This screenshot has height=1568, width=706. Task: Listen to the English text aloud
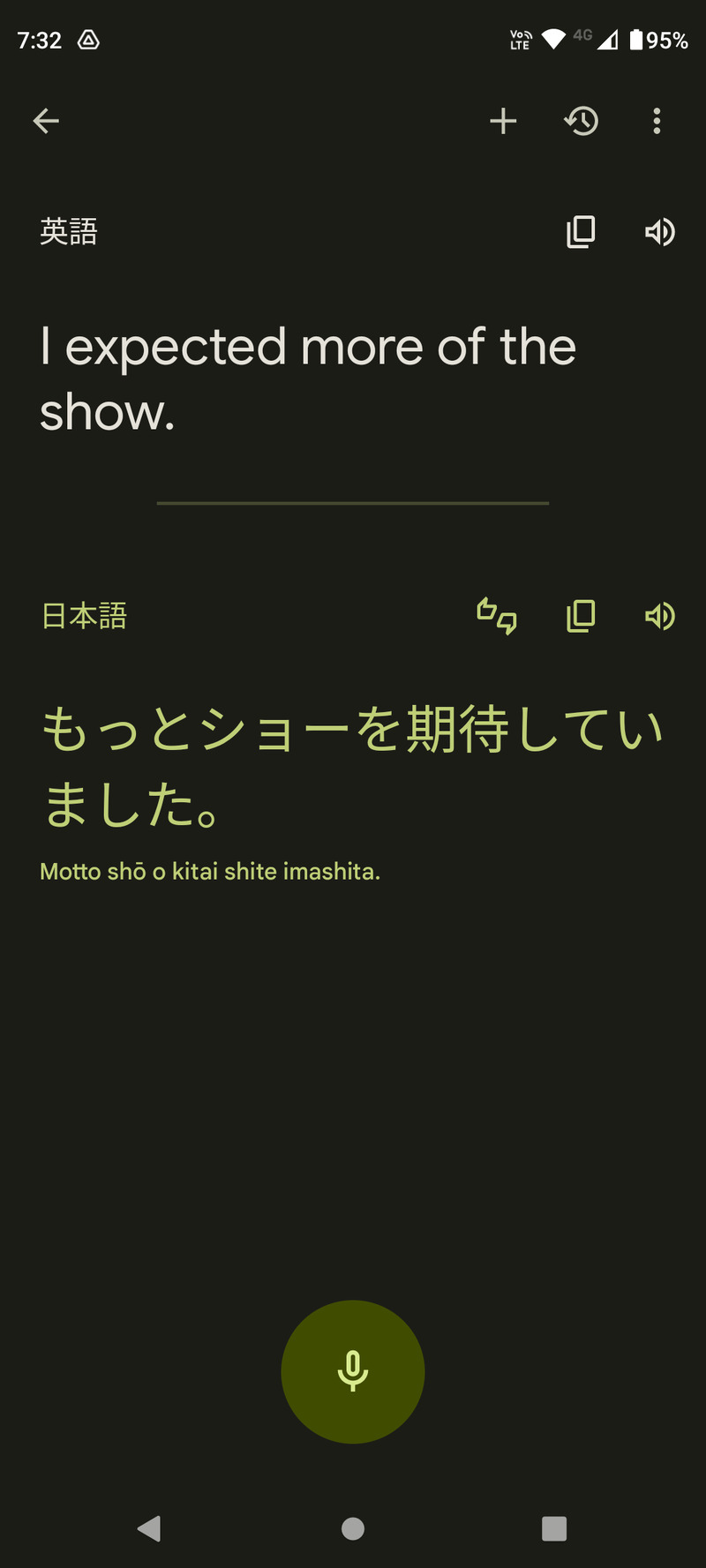point(659,232)
